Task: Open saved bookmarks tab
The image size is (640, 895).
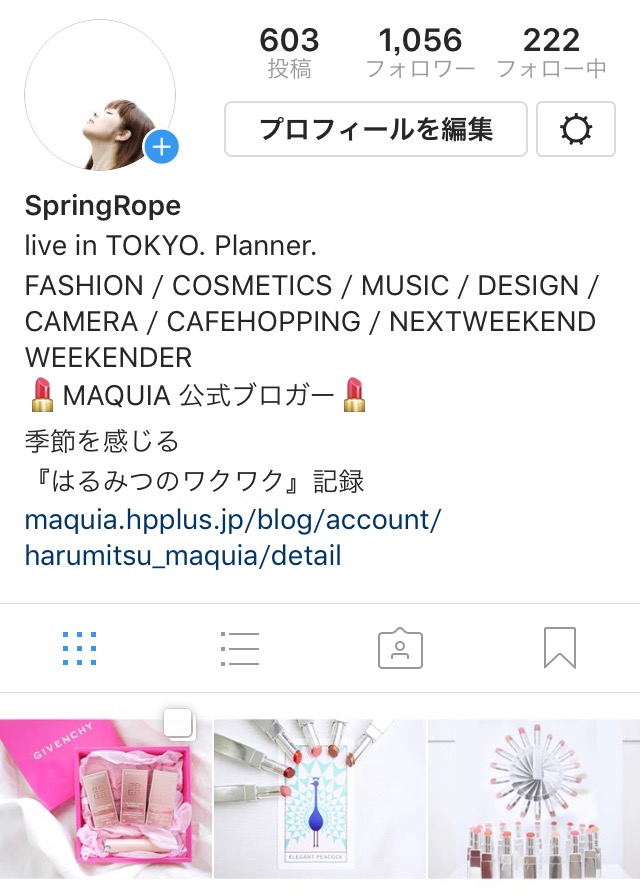Action: tap(560, 649)
